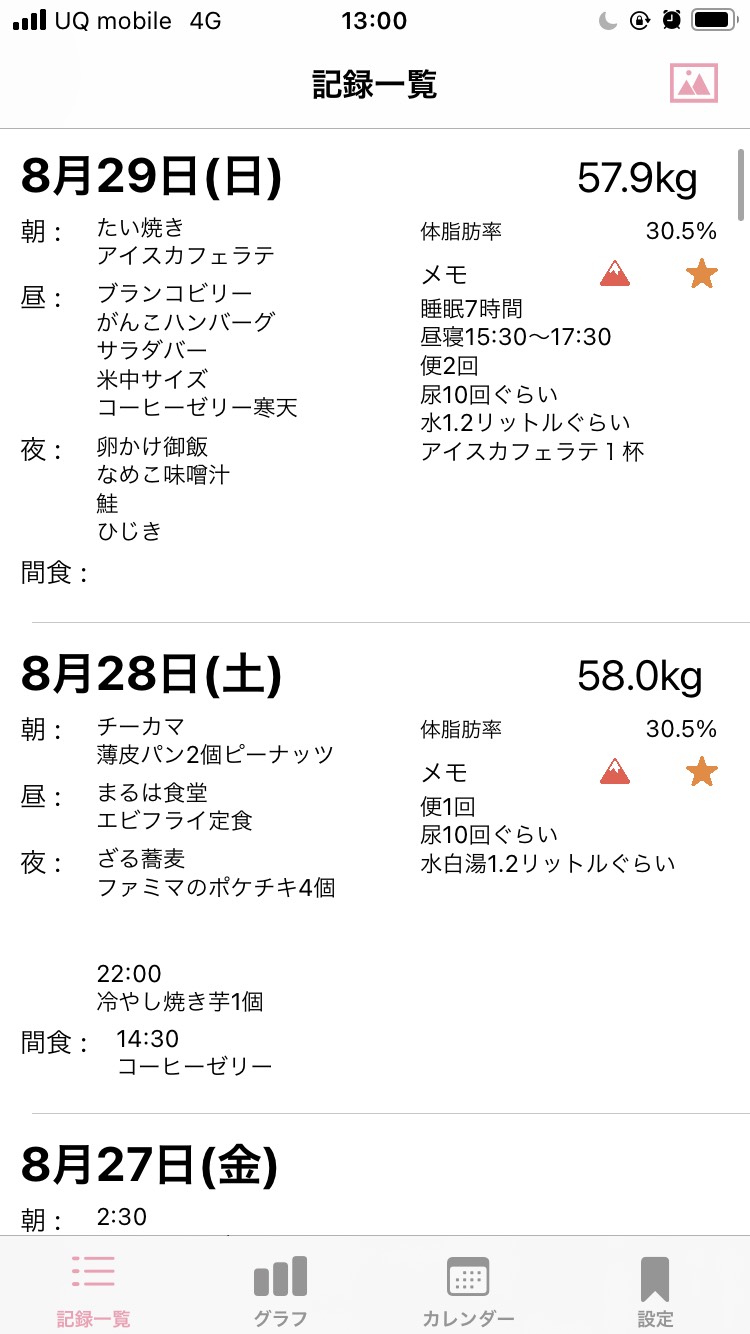Open the 8月27日(金) record entry
This screenshot has height=1334, width=750.
375,1175
